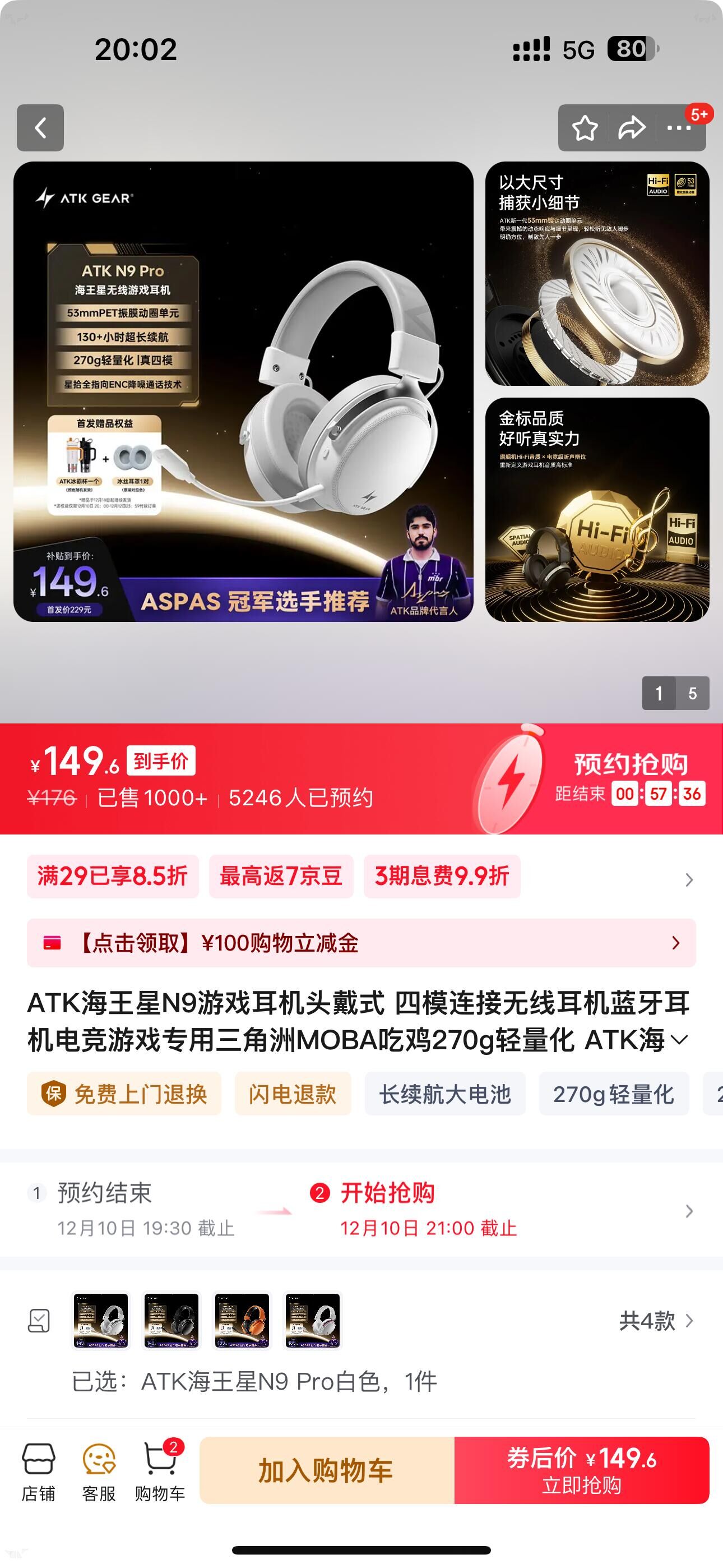Share this headset listing
This screenshot has width=723, height=1568.
[x=632, y=128]
